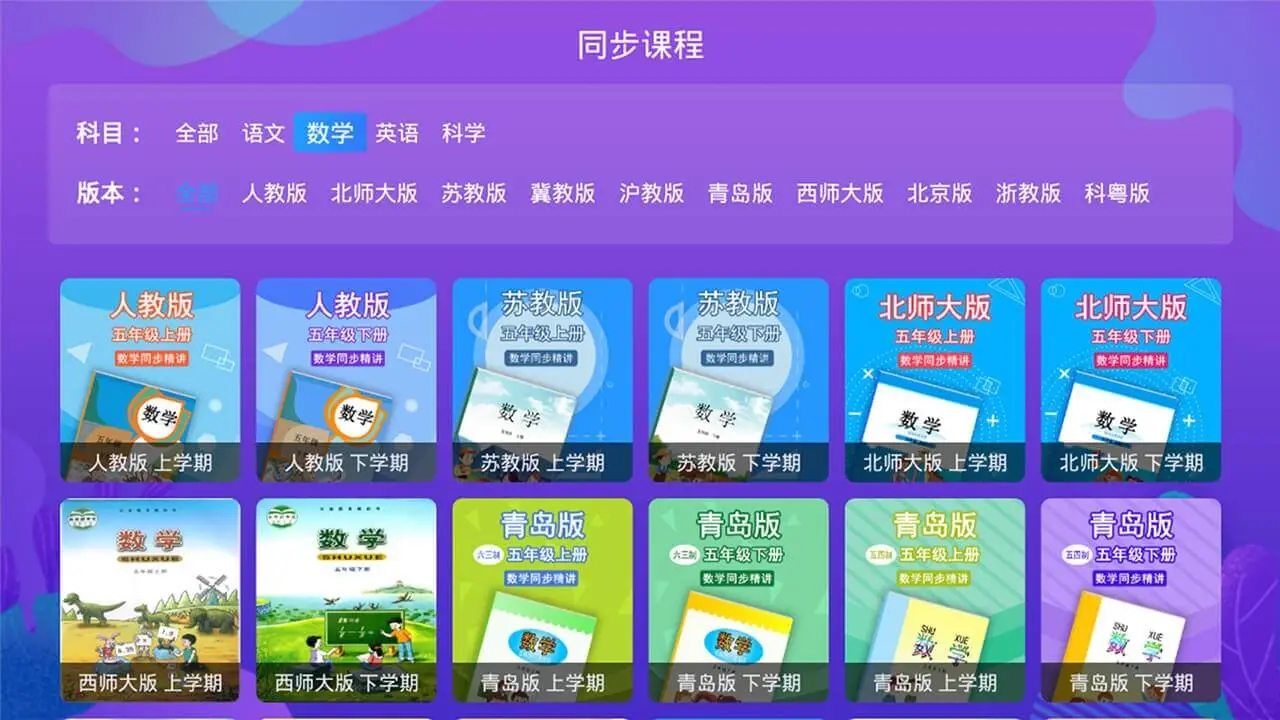1280x720 pixels.
Task: Filter by 沪教版 edition
Action: [x=652, y=193]
